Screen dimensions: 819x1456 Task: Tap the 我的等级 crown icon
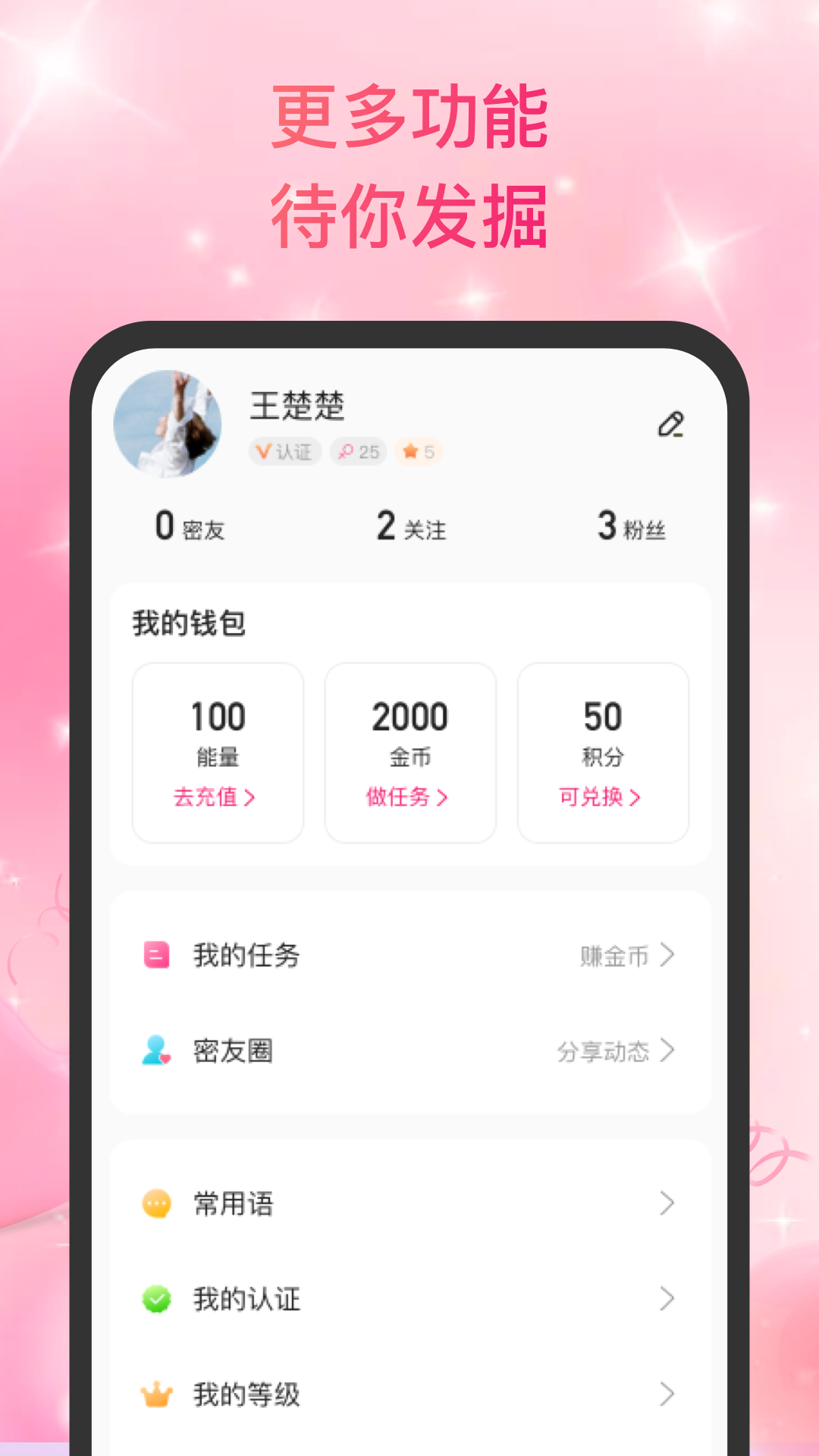155,1393
